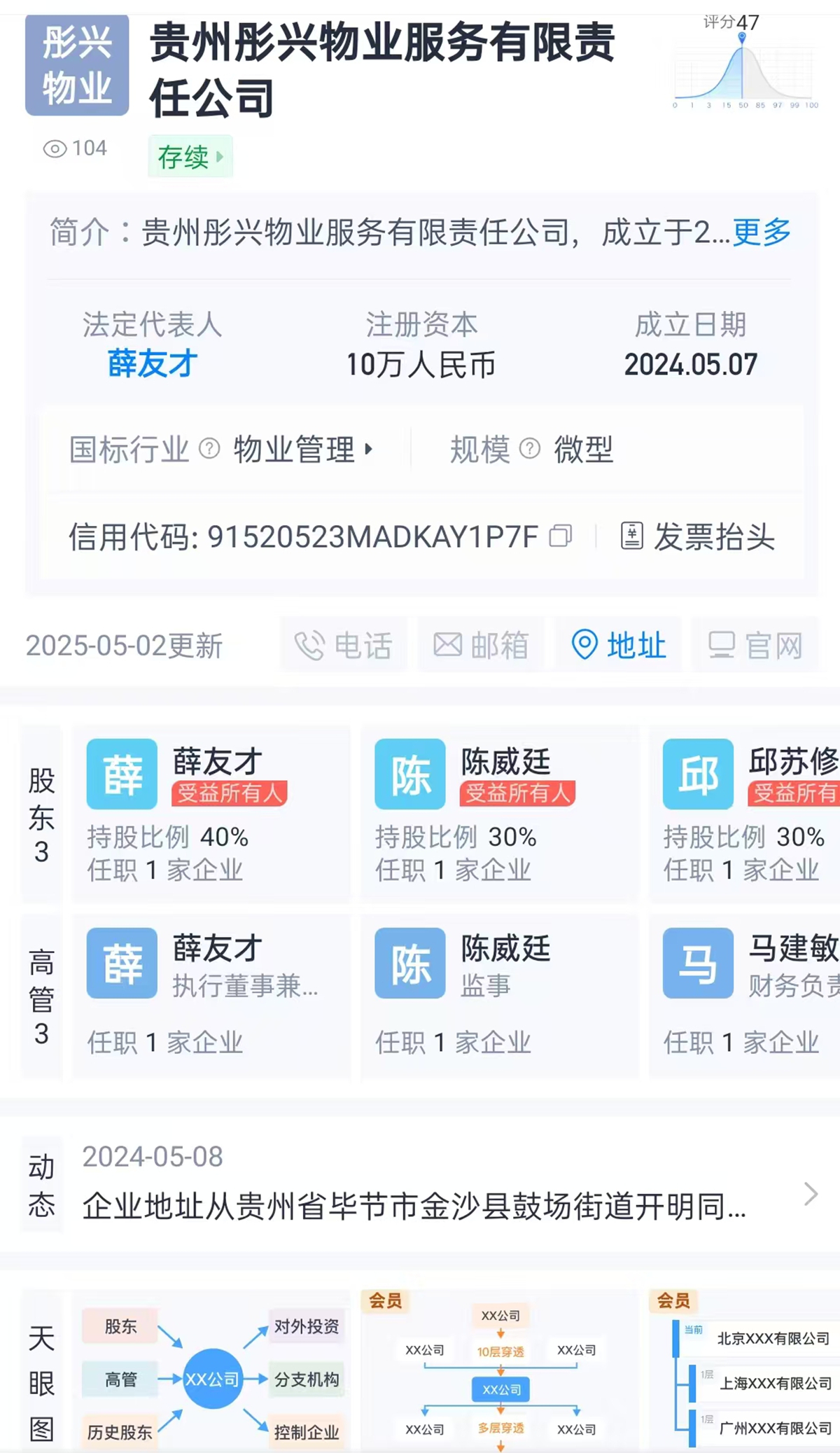Viewport: 840px width, 1453px height.
Task: Copy the credit code 91520523MADKAY1P7F
Action: click(560, 536)
